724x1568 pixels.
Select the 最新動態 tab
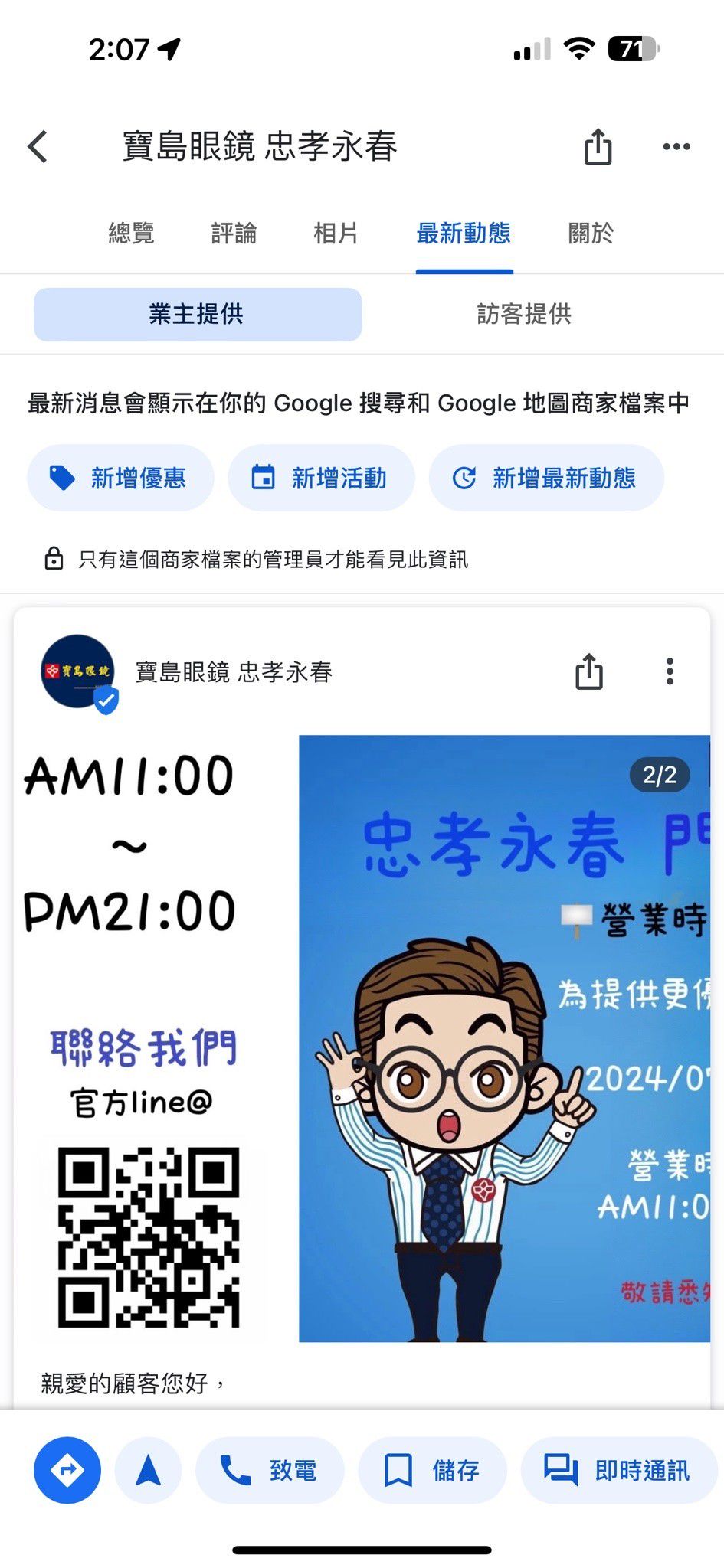pyautogui.click(x=464, y=233)
